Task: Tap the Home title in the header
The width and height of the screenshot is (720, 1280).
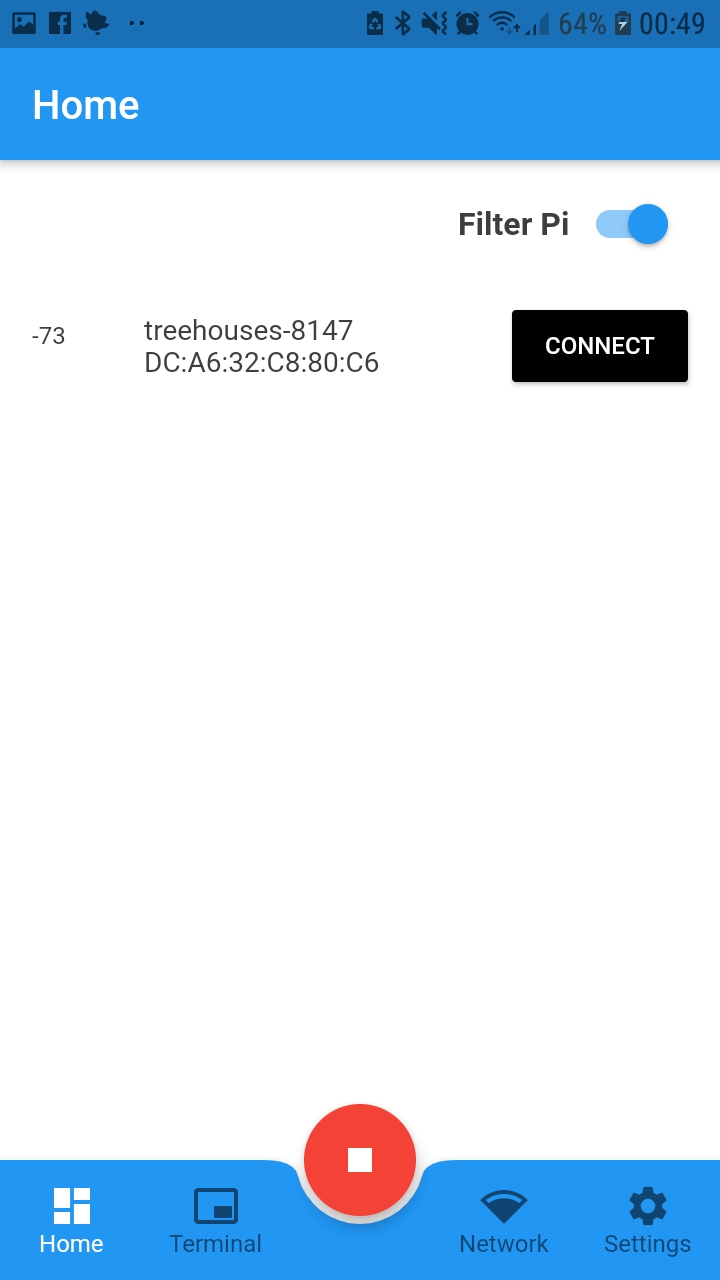Action: 85,104
